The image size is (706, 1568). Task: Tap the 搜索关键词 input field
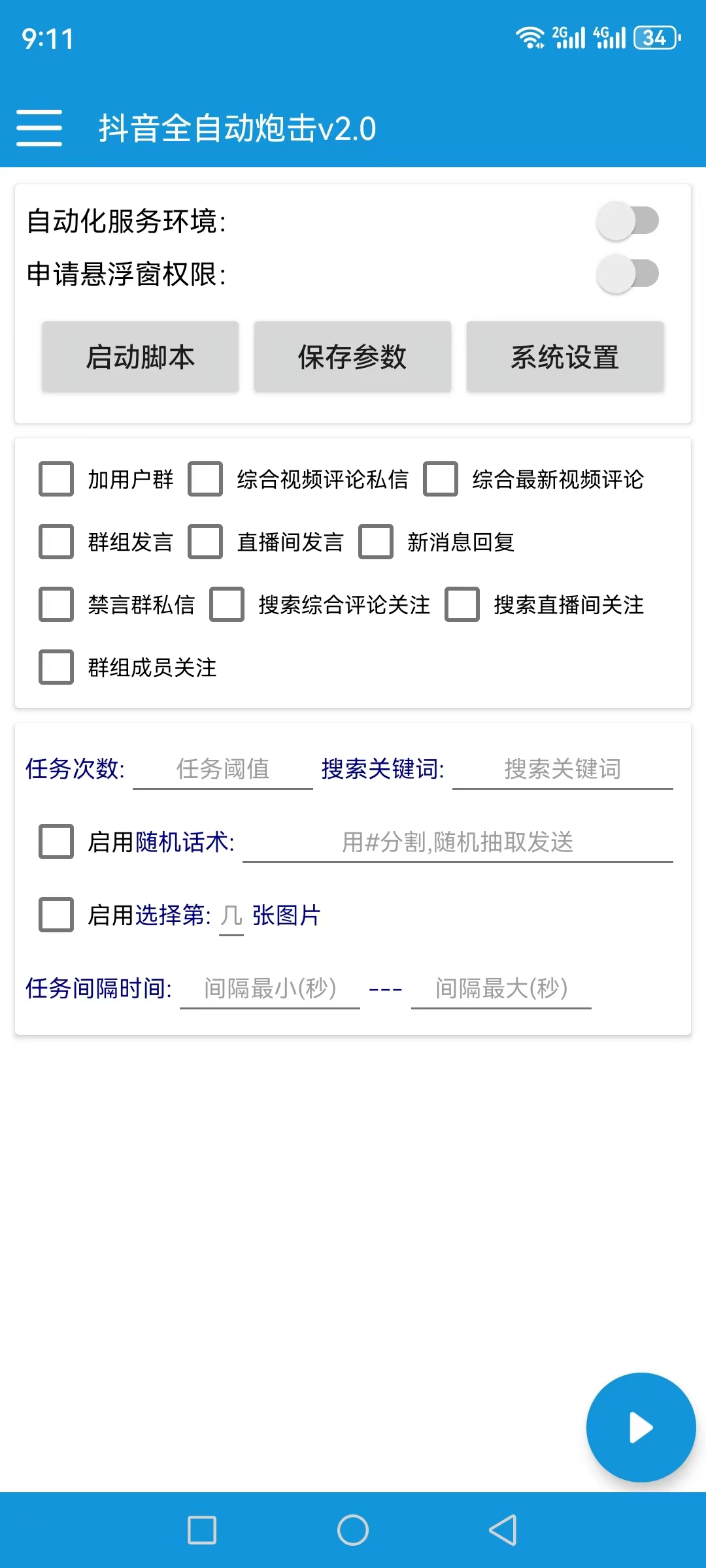pyautogui.click(x=563, y=769)
